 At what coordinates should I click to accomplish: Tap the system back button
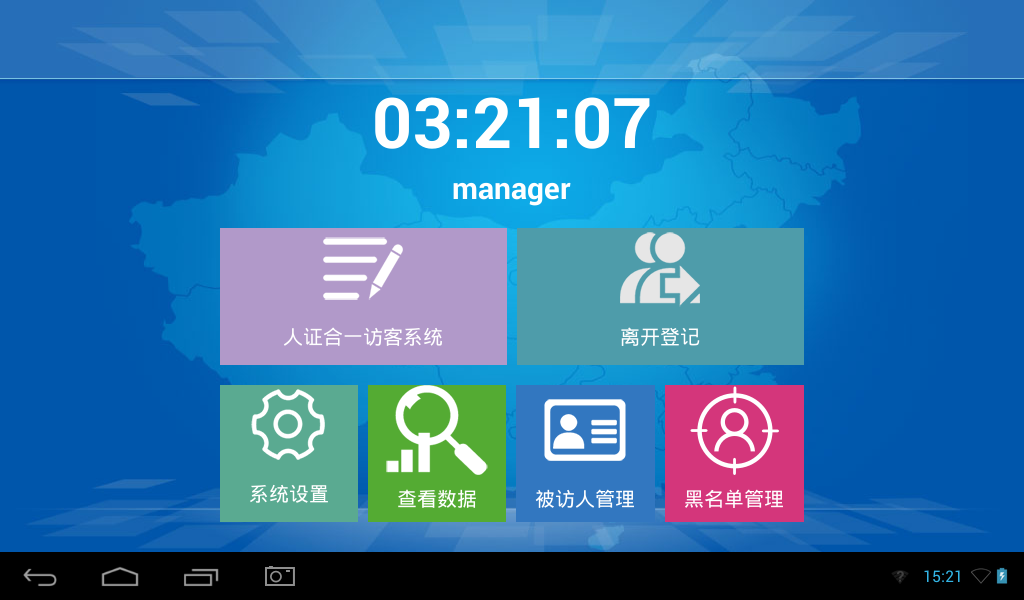tap(40, 577)
